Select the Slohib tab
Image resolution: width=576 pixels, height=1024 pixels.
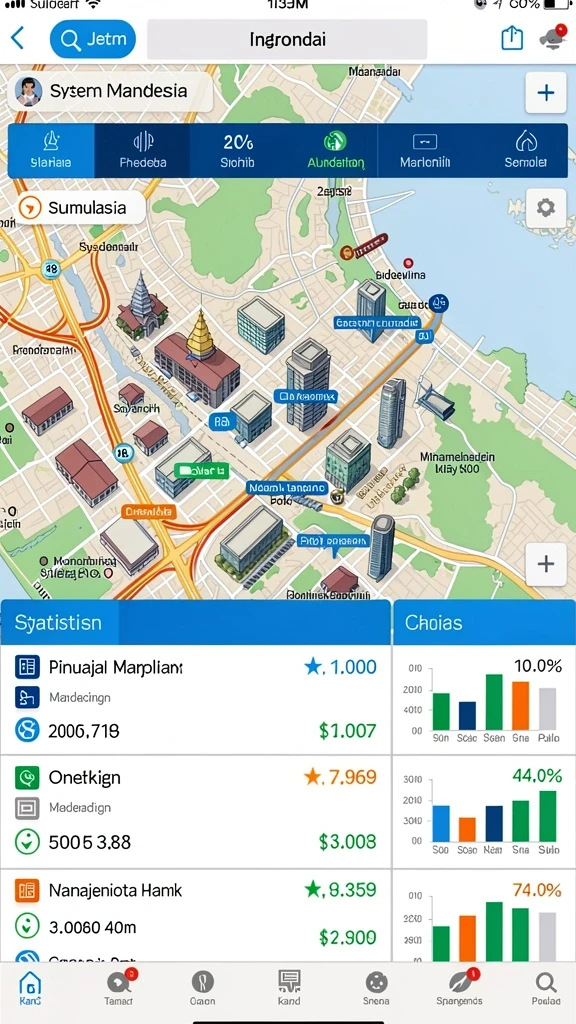click(237, 151)
